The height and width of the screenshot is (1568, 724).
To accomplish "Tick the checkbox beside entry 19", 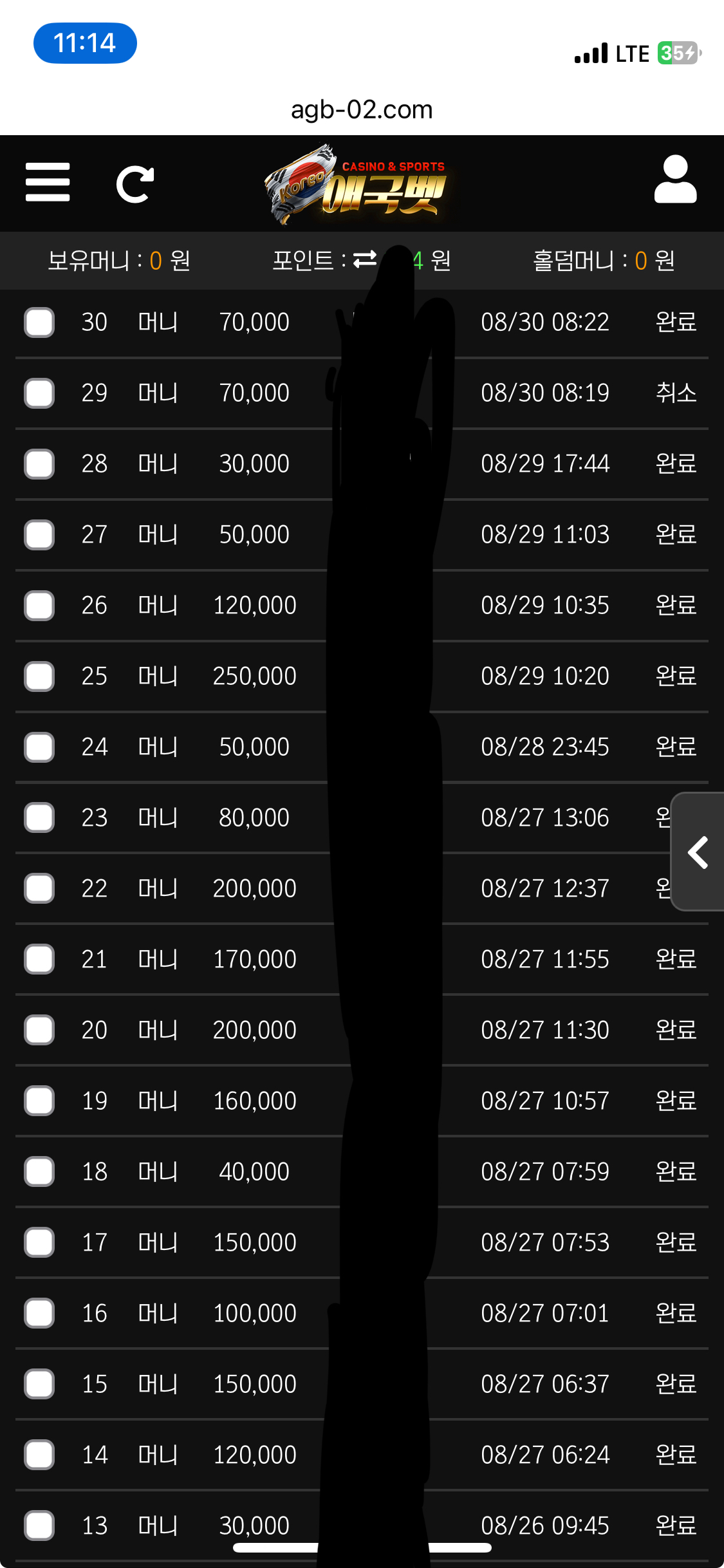I will coord(39,1101).
